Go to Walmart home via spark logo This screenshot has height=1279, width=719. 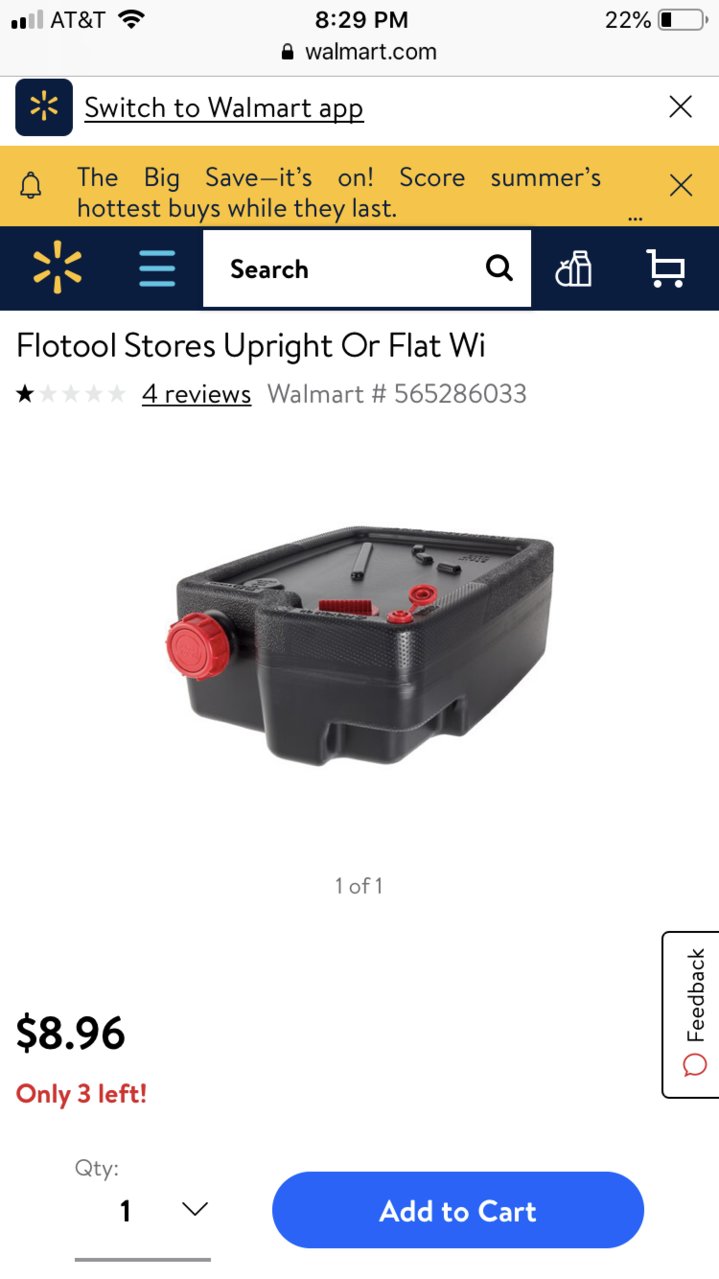tap(58, 268)
